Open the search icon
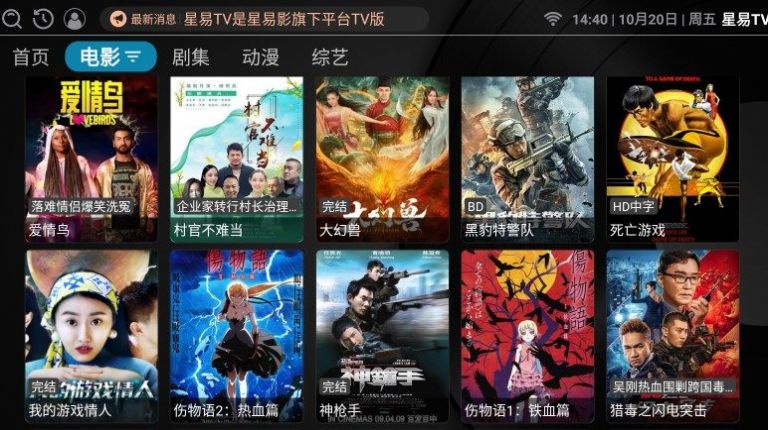 pyautogui.click(x=13, y=19)
